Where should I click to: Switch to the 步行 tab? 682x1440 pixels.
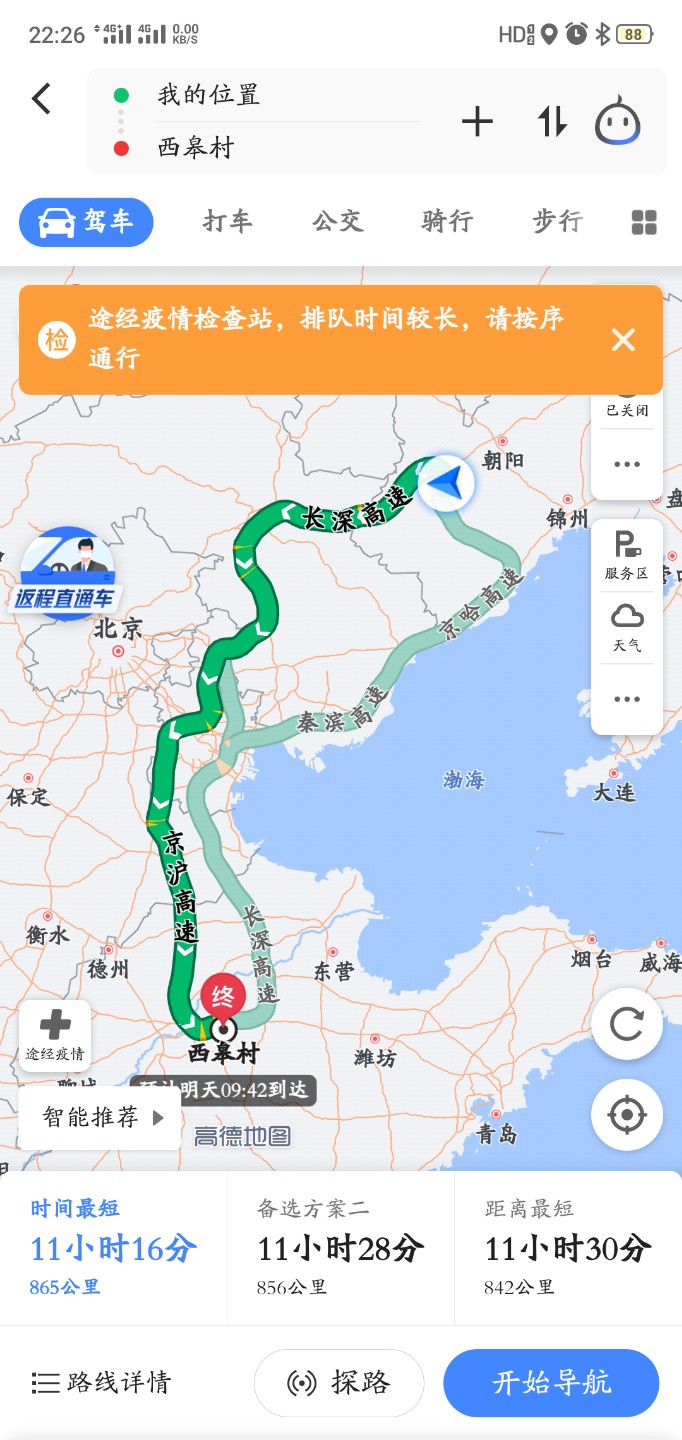pos(557,221)
